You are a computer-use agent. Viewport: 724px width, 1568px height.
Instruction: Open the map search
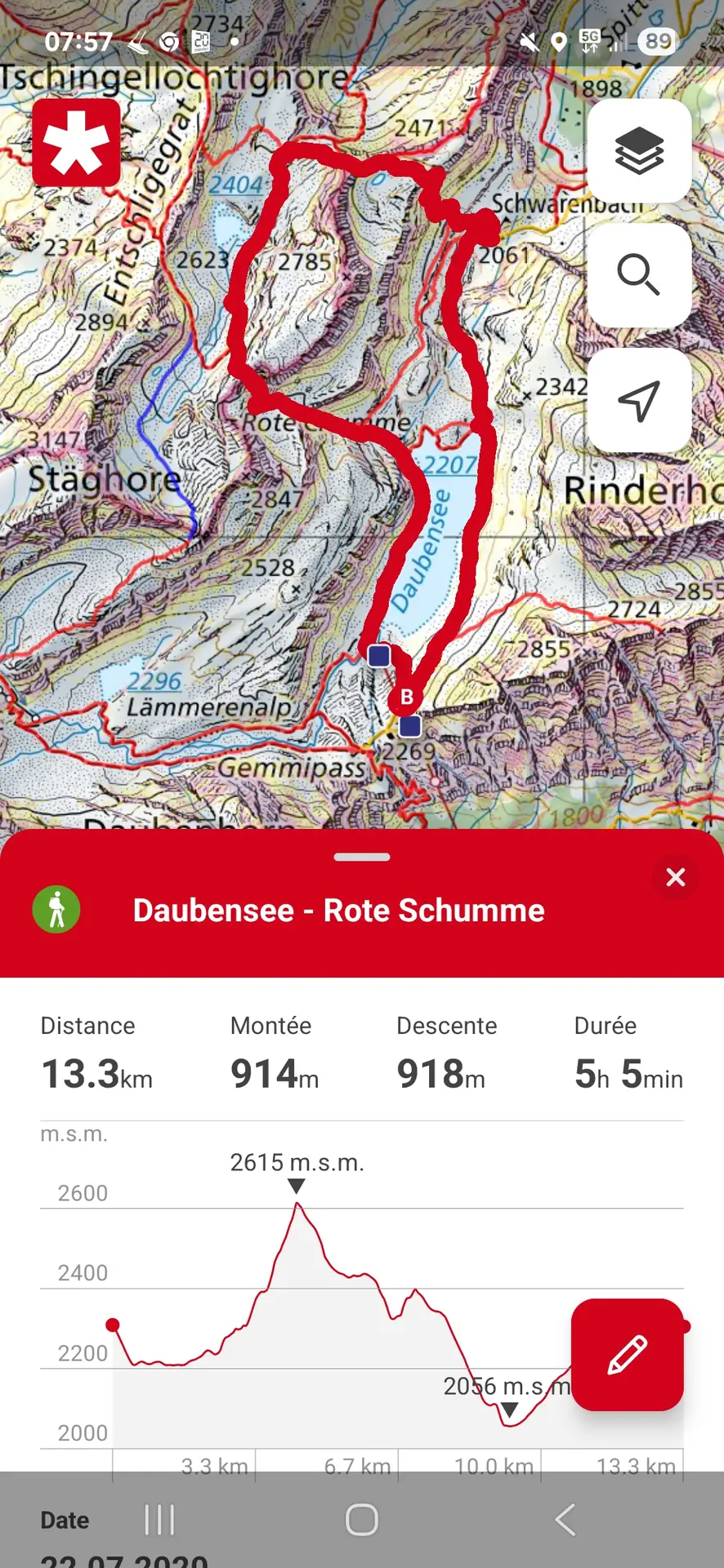[x=639, y=275]
